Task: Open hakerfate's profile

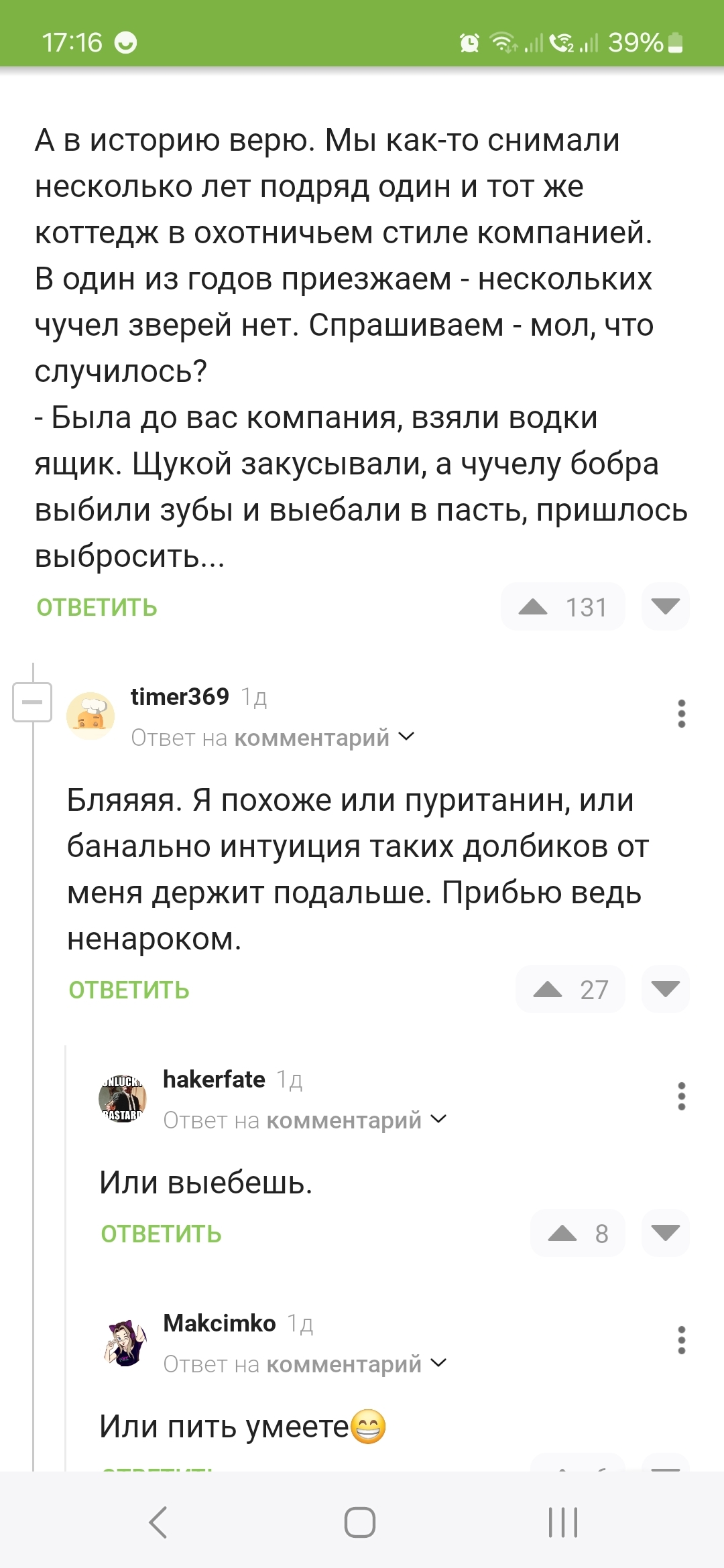Action: point(214,1080)
